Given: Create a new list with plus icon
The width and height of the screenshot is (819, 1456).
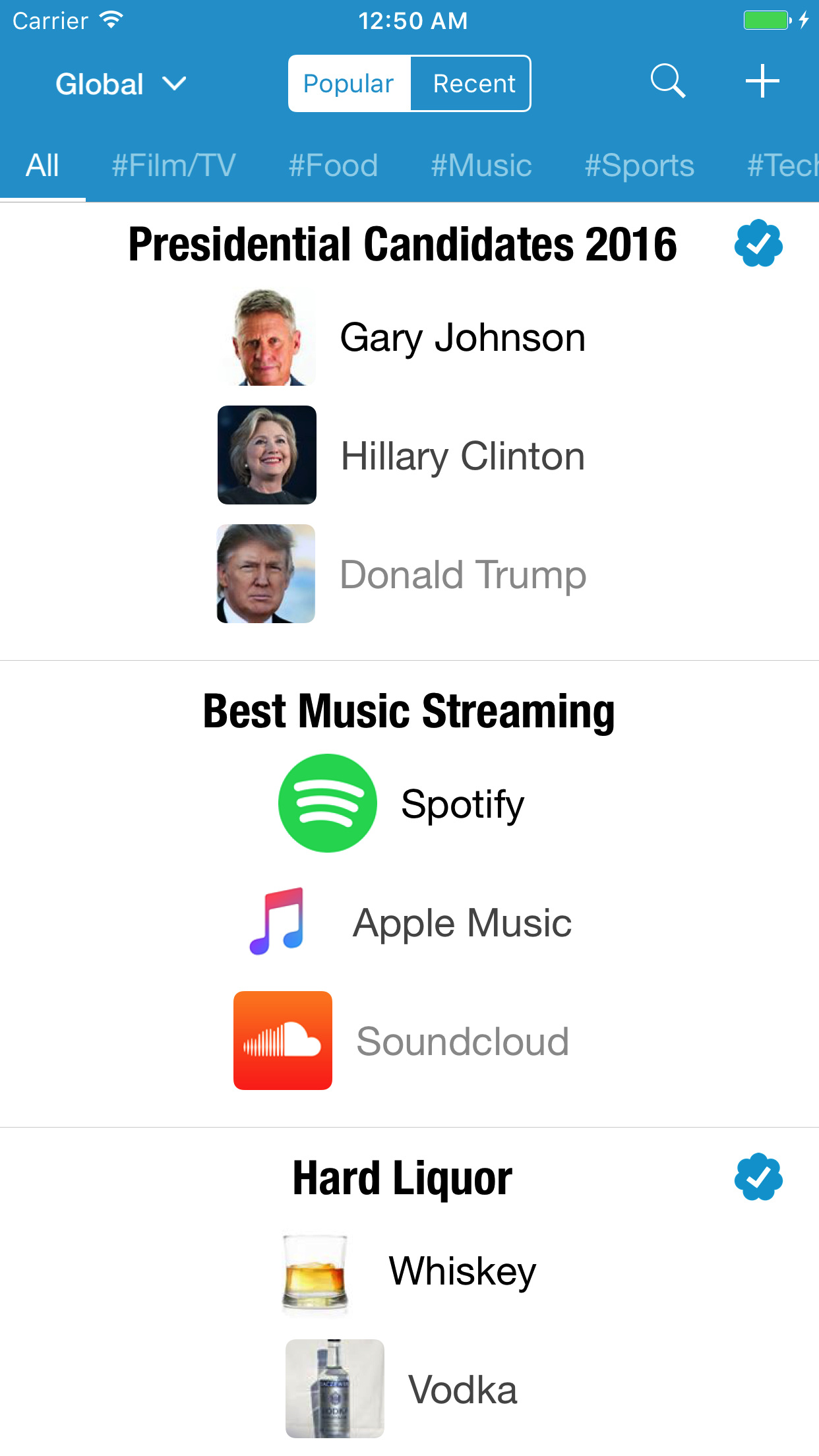Looking at the screenshot, I should pyautogui.click(x=762, y=82).
